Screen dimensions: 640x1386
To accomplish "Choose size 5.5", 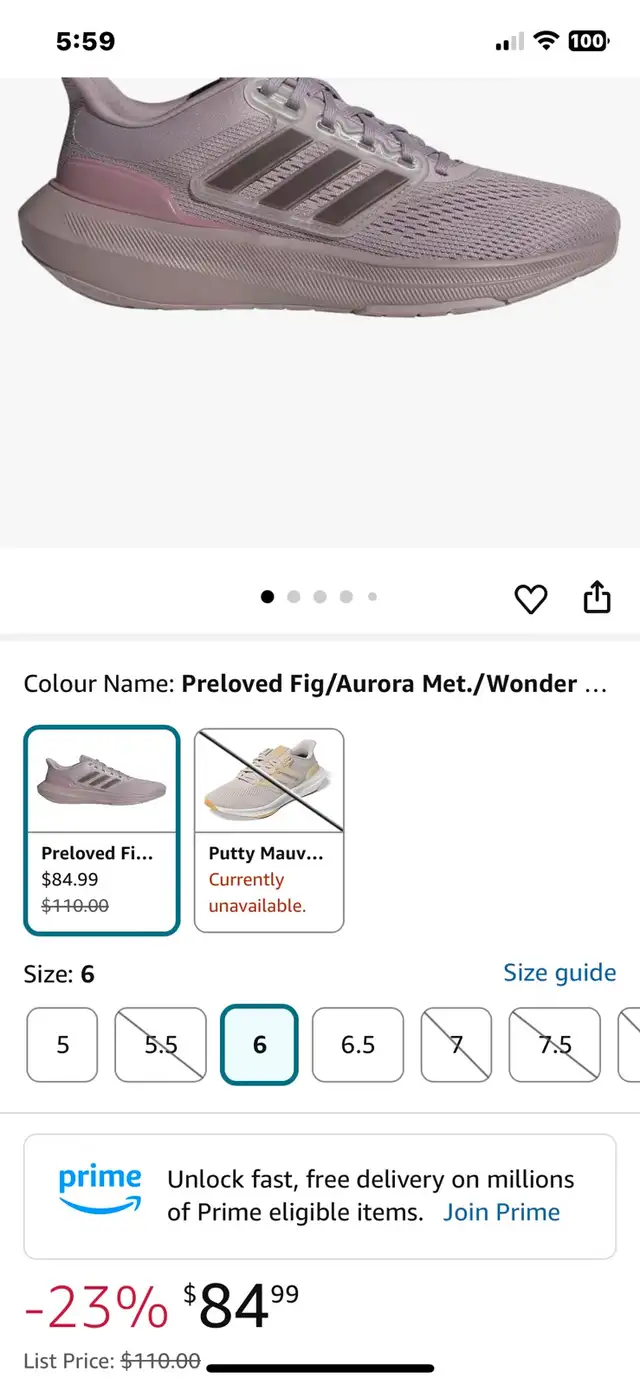I will coord(160,1045).
